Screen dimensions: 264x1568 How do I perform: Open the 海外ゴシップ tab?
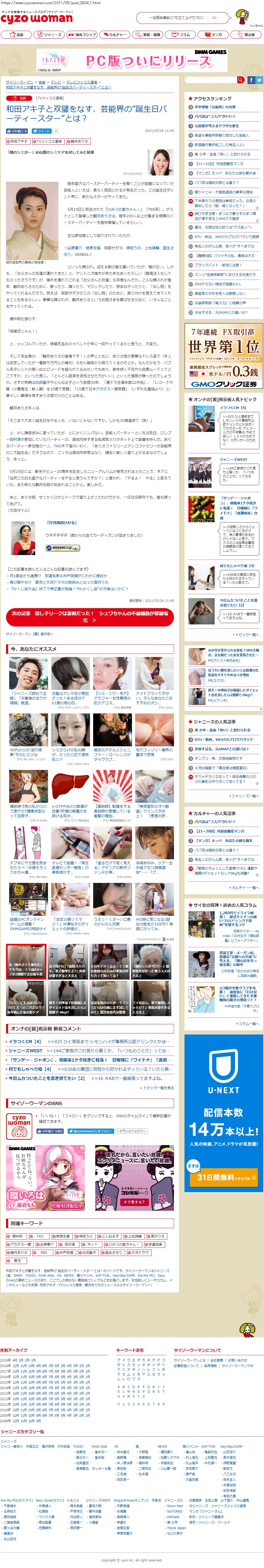[83, 35]
